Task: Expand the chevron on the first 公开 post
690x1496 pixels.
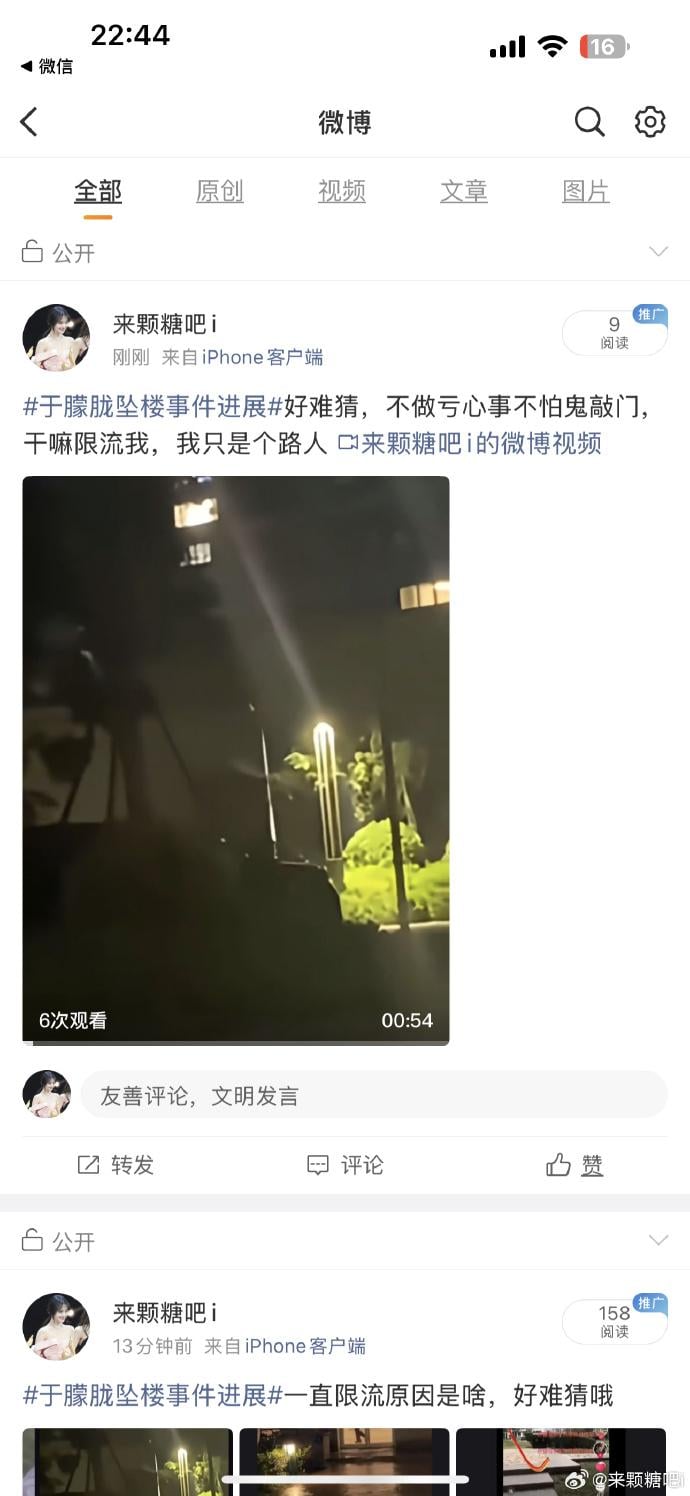Action: pyautogui.click(x=658, y=252)
